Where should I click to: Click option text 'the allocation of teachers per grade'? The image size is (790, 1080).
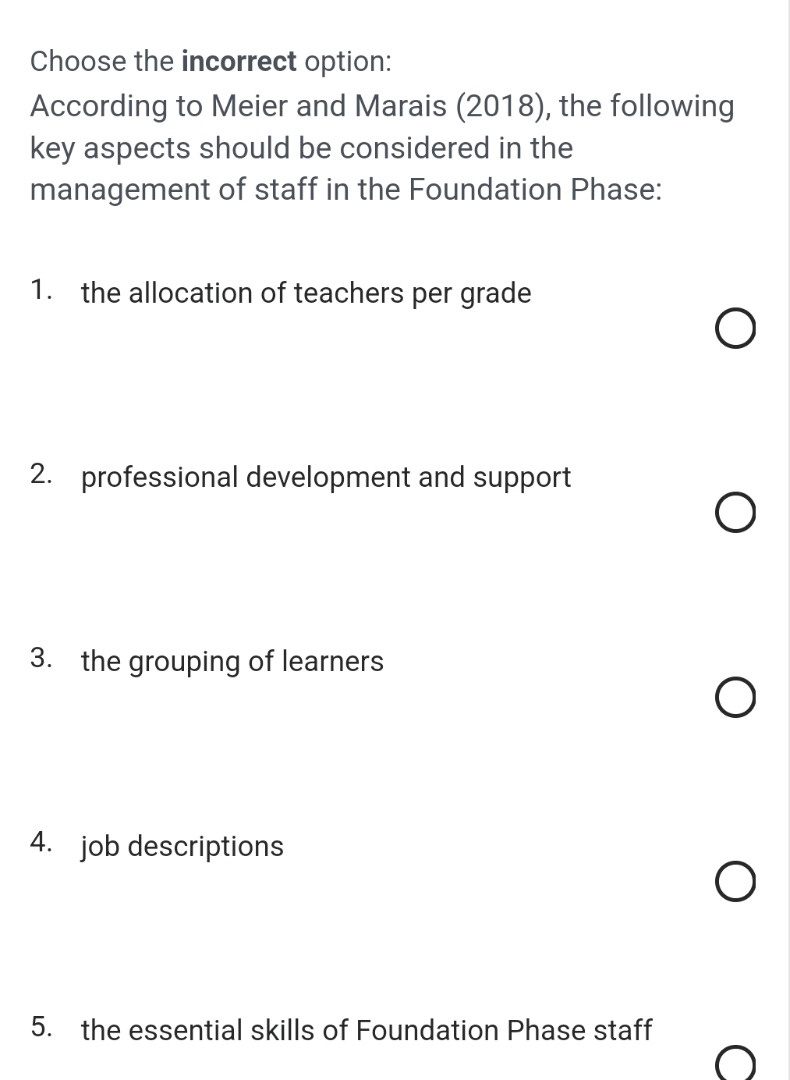click(306, 293)
